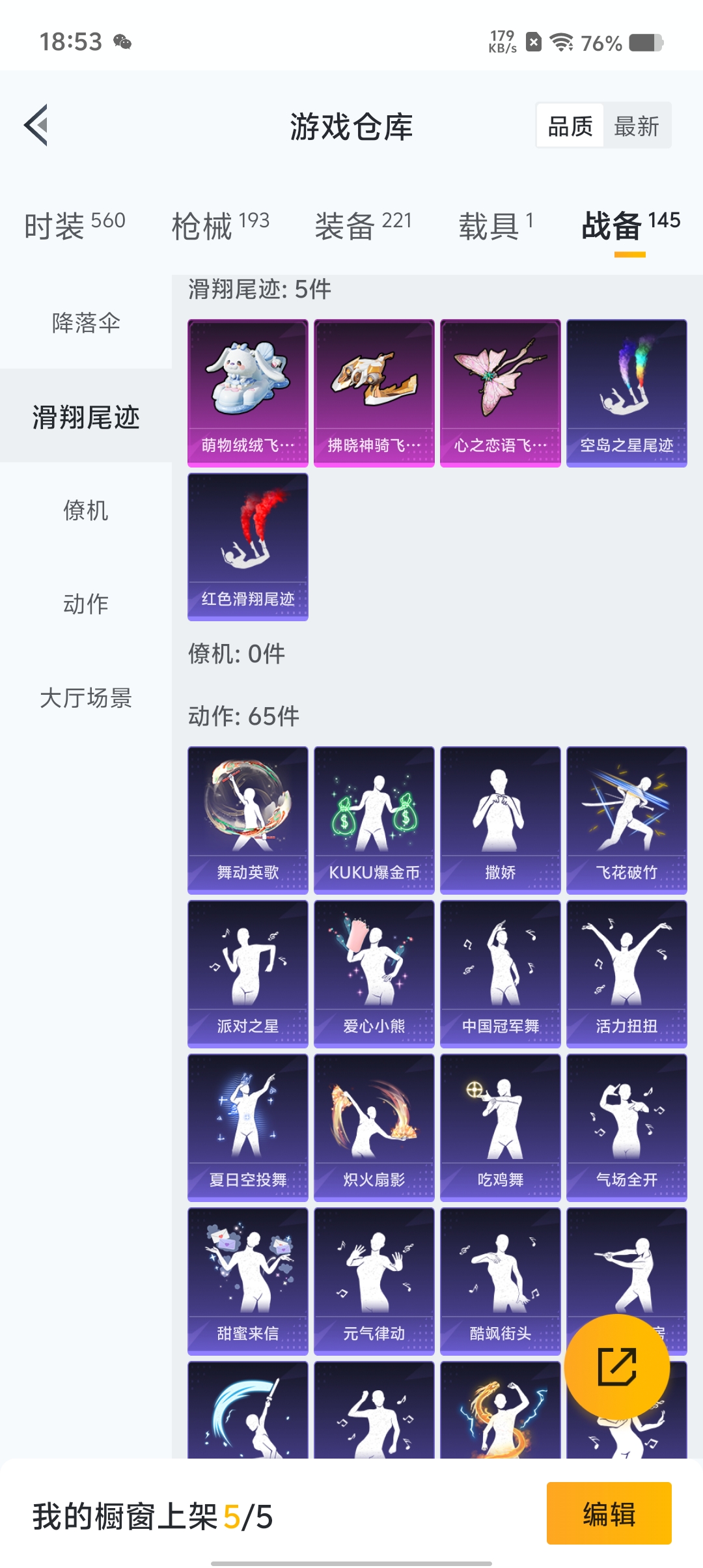
Task: Switch sorting to 最新
Action: coord(637,124)
